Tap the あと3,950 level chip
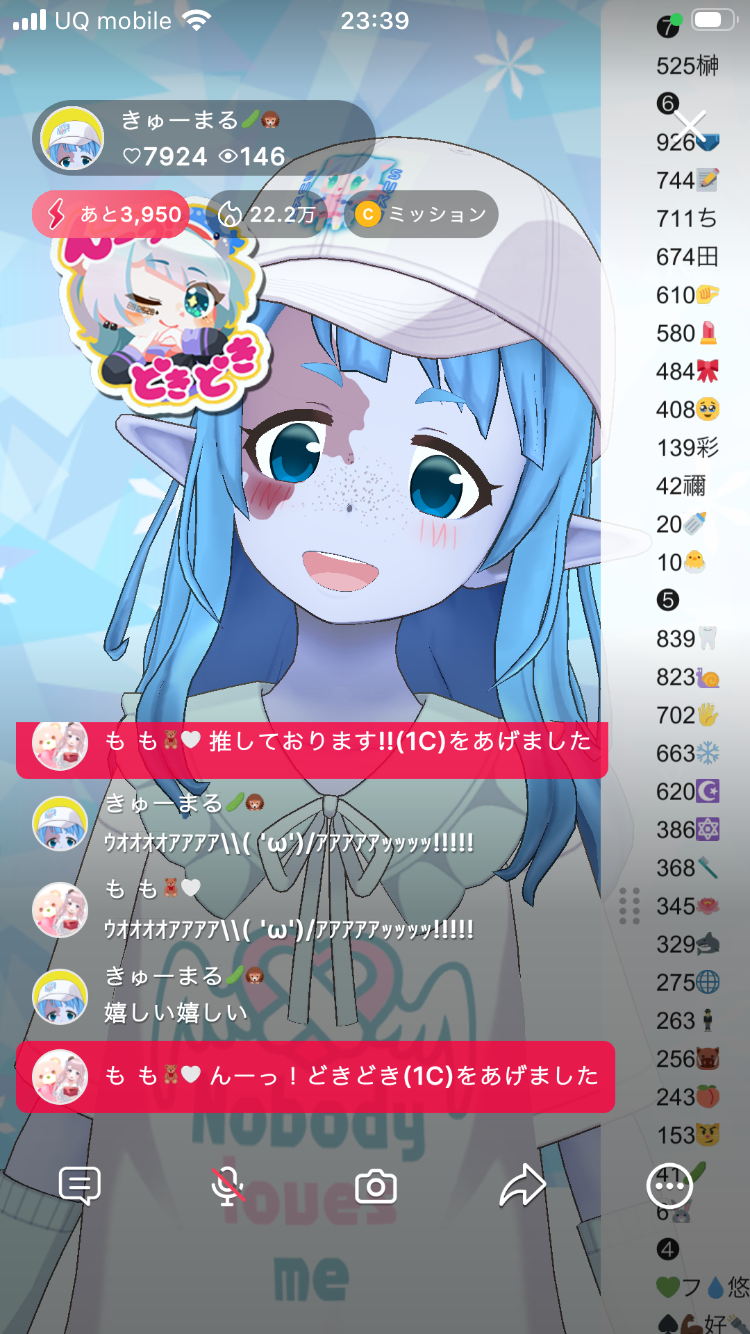The image size is (750, 1334). tap(110, 214)
